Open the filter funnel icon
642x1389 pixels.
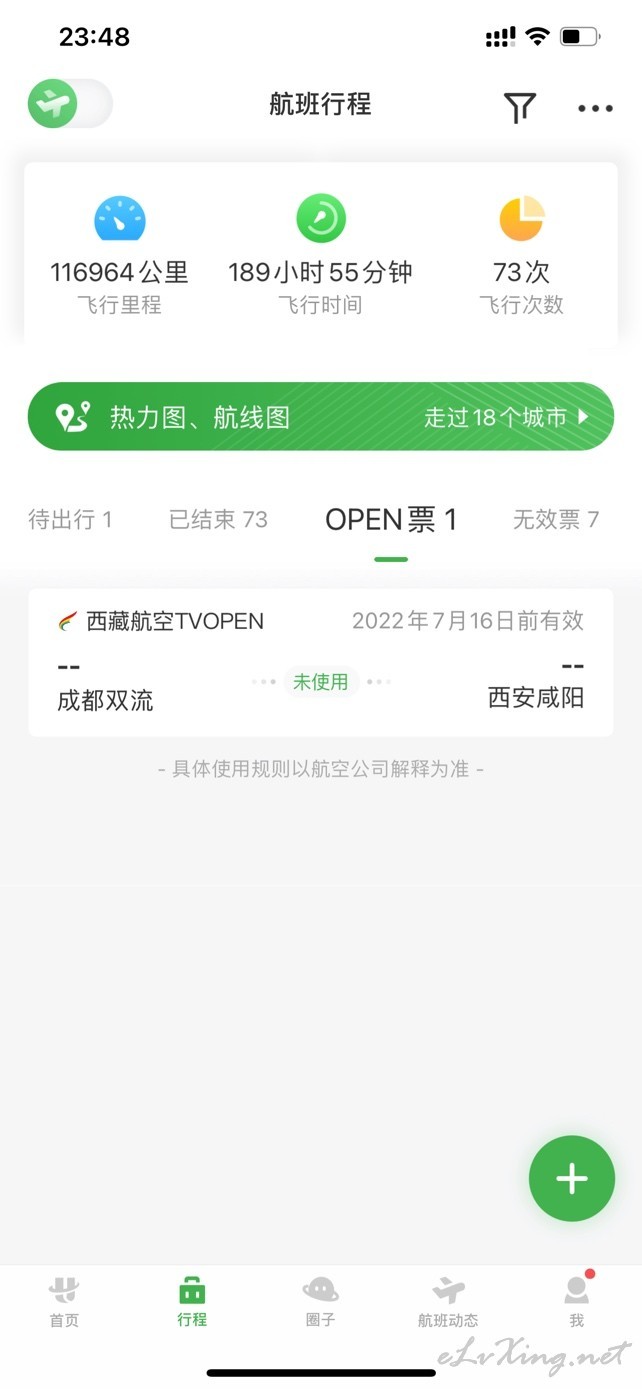[519, 107]
